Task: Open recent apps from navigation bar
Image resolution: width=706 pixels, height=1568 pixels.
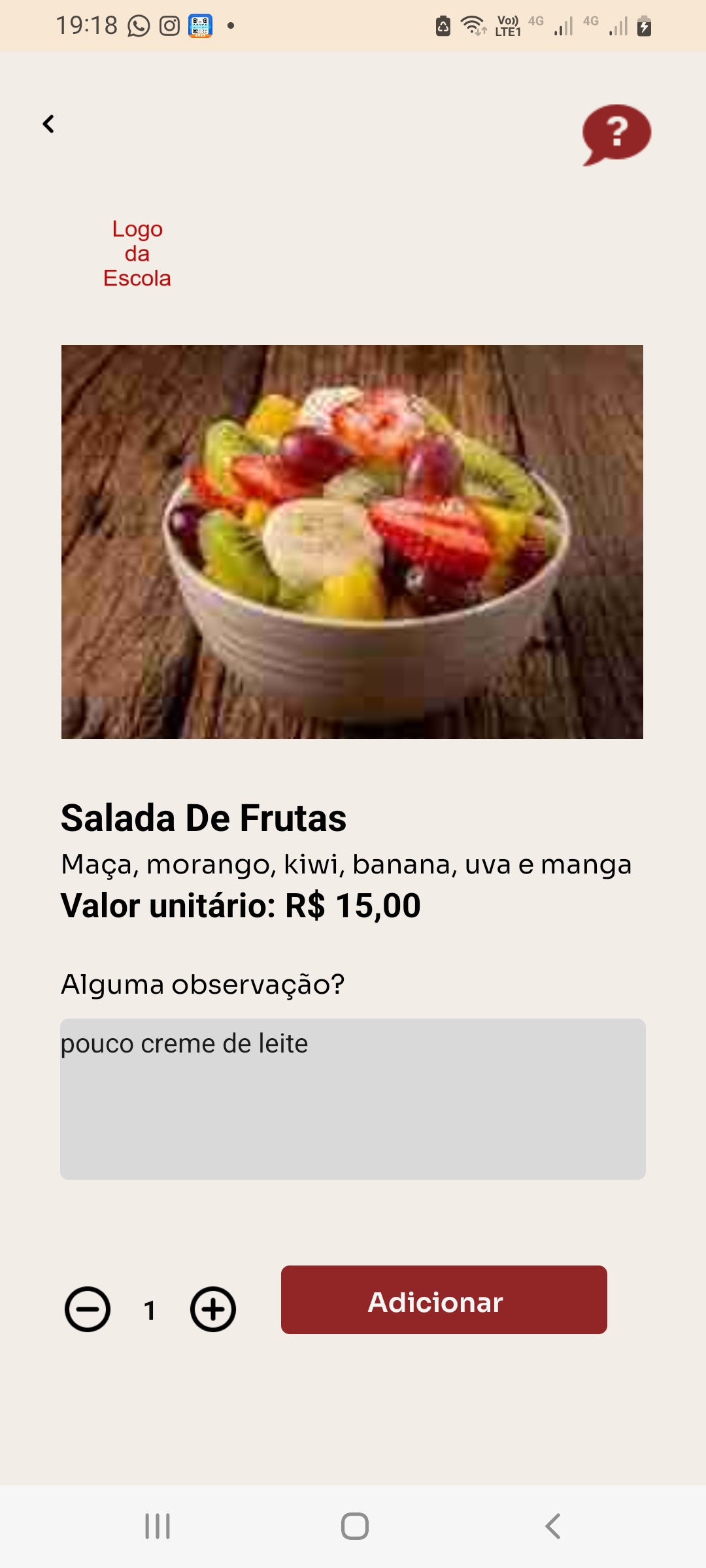Action: coord(158,1526)
